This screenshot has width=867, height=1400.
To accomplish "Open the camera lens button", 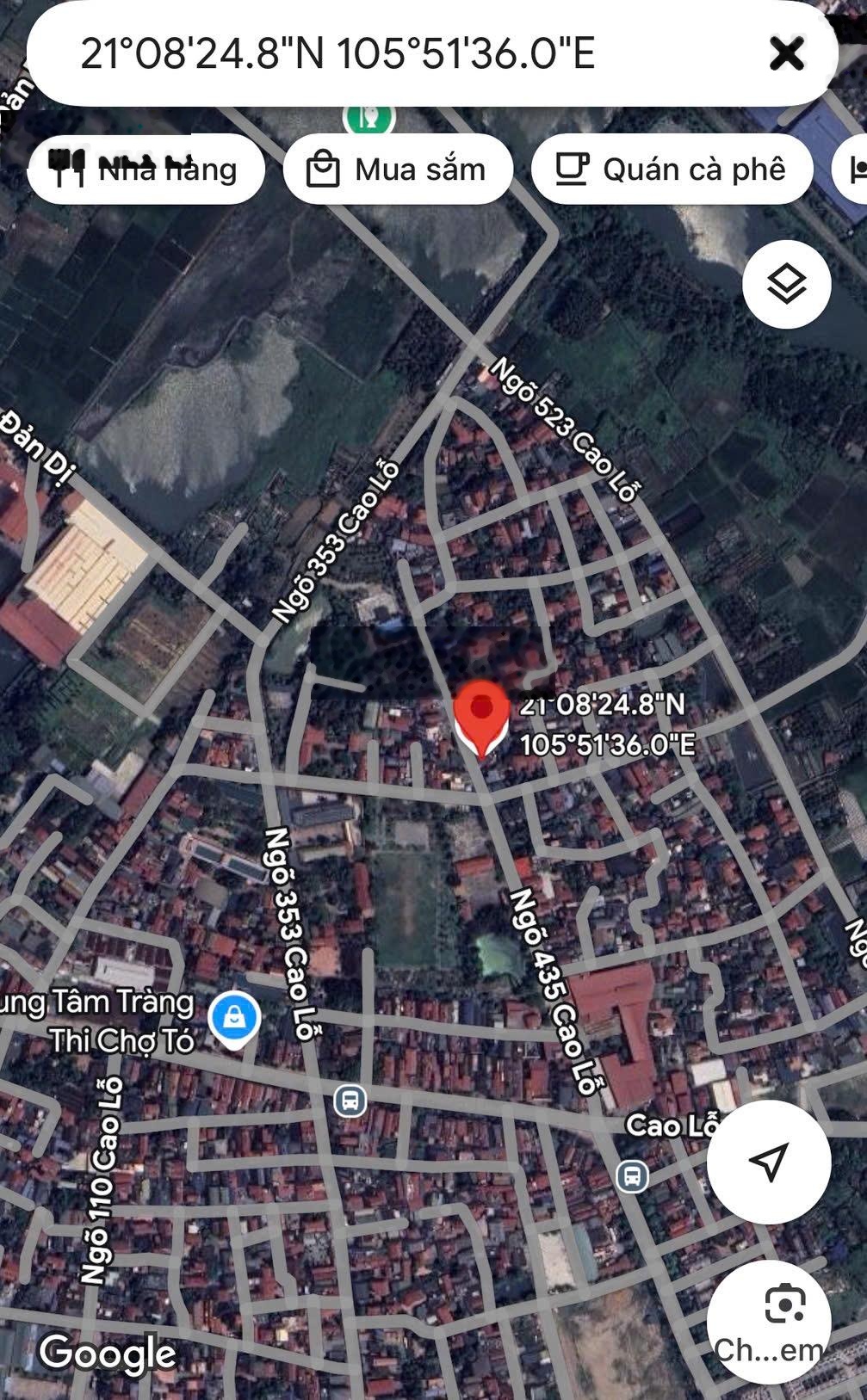I will pos(782,1308).
